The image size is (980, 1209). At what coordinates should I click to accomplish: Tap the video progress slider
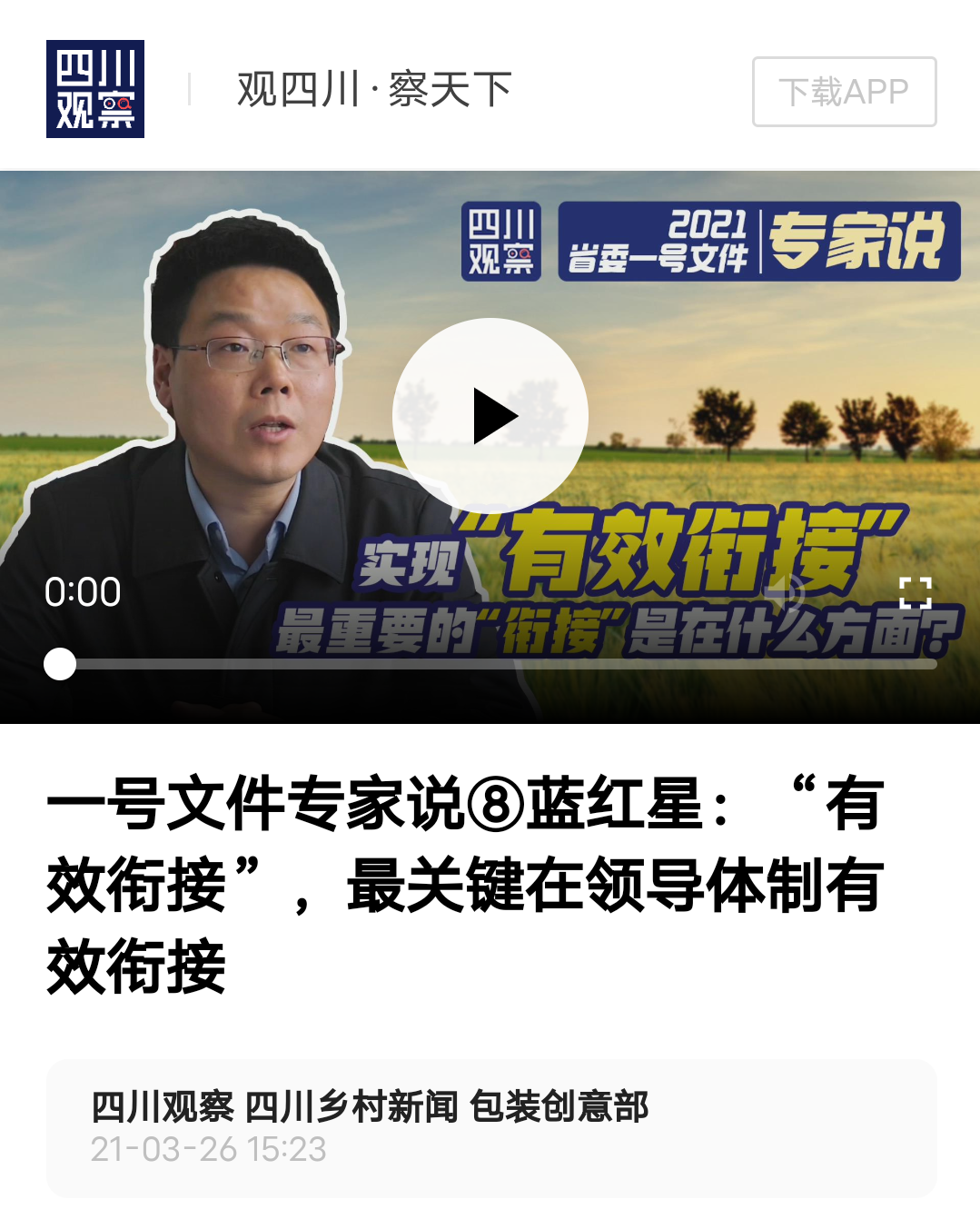point(490,664)
